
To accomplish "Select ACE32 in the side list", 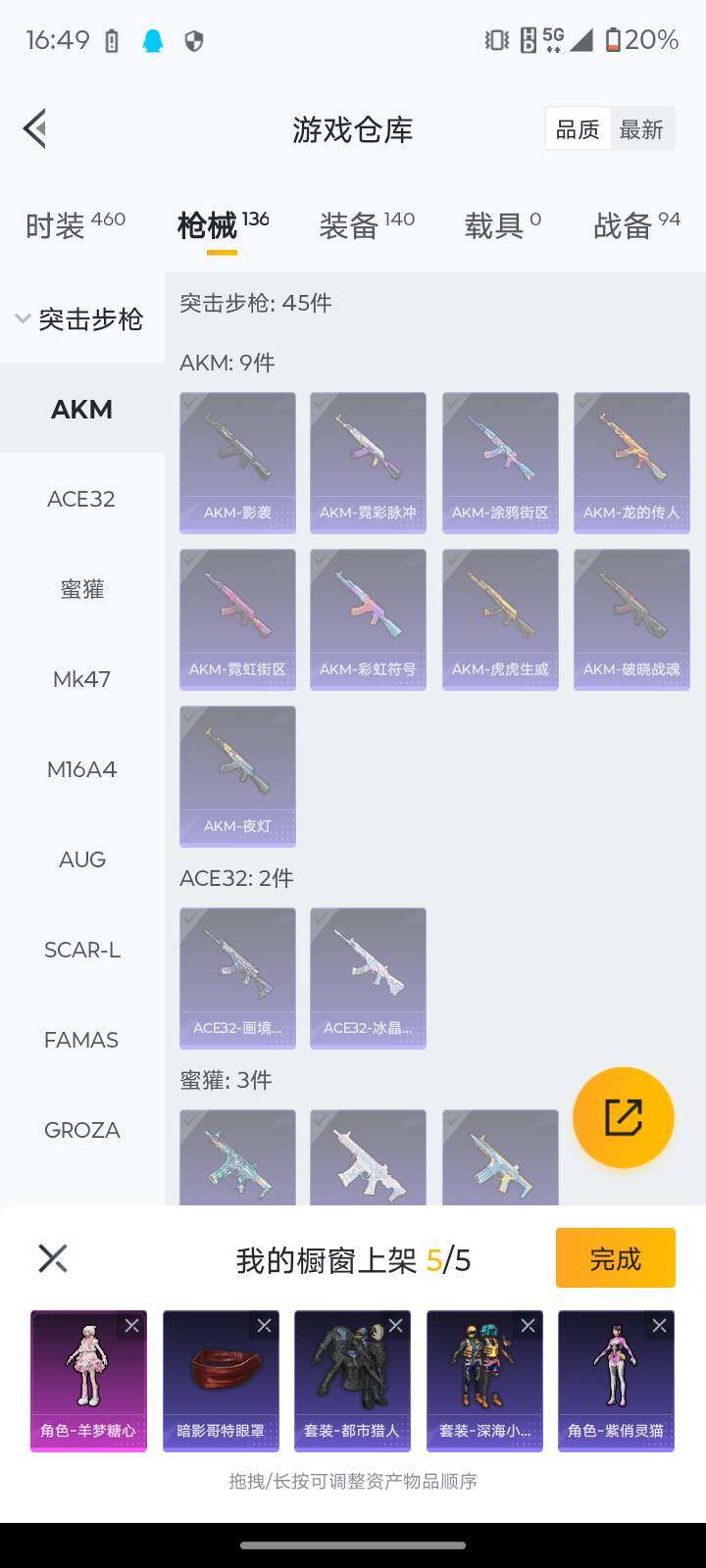I will [81, 499].
